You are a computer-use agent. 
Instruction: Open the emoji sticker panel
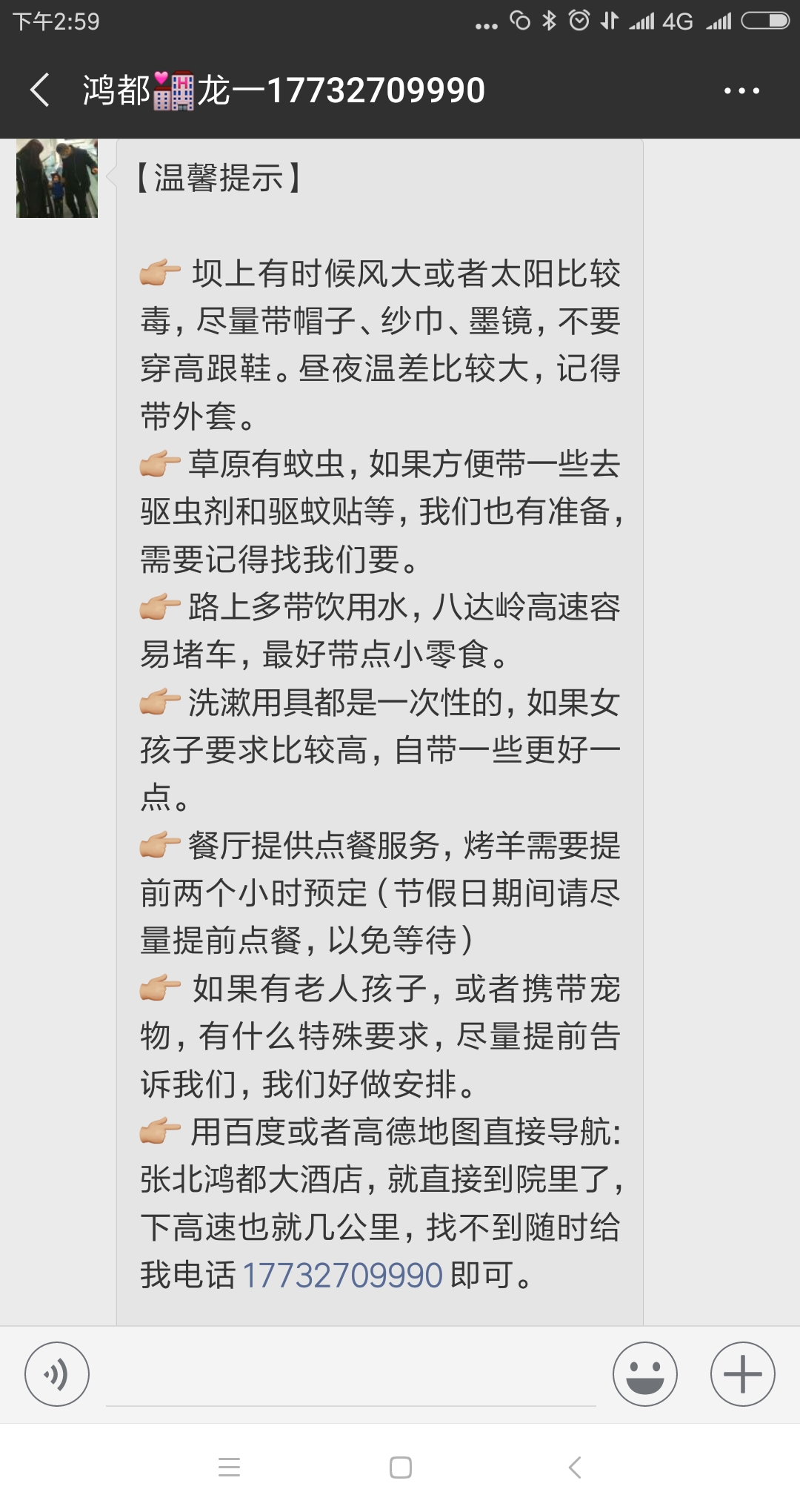pyautogui.click(x=644, y=1373)
